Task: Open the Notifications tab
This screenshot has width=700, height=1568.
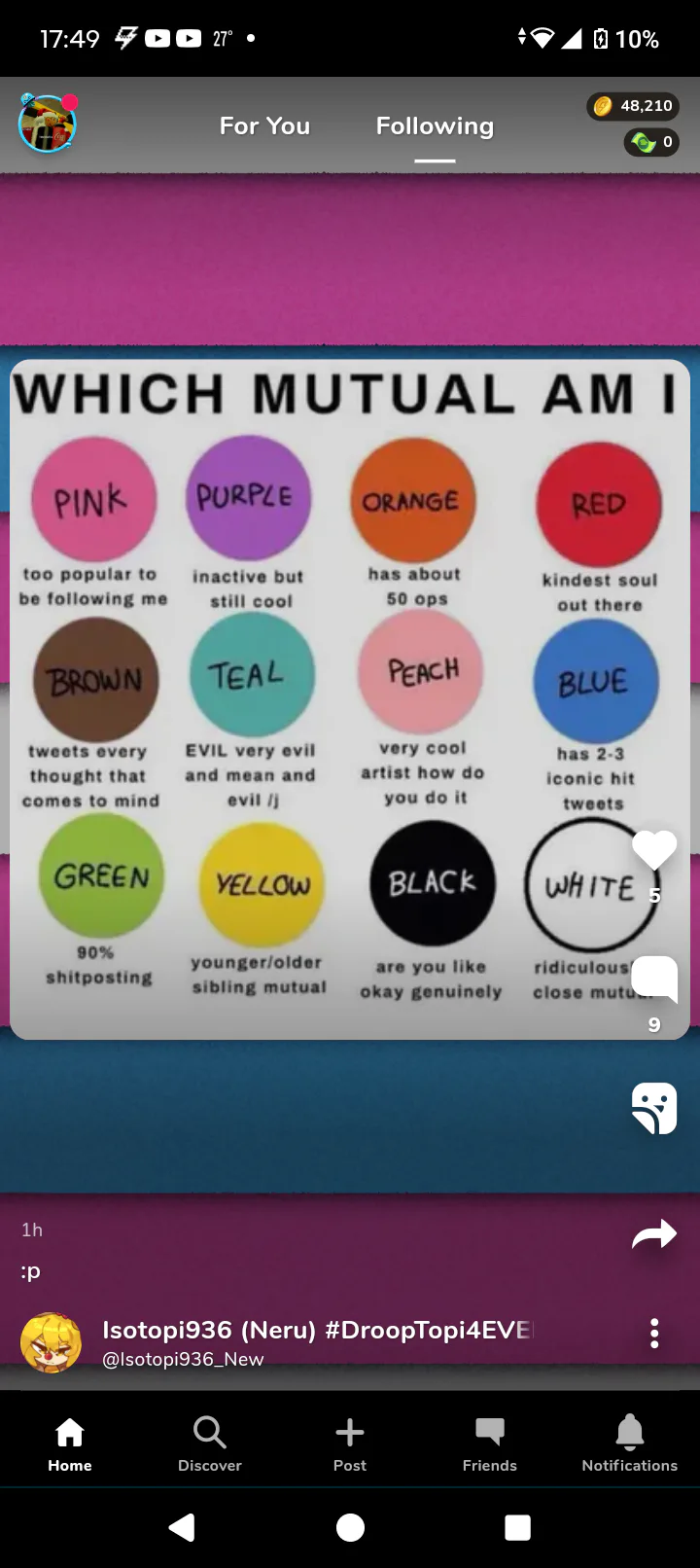Action: click(x=630, y=1444)
